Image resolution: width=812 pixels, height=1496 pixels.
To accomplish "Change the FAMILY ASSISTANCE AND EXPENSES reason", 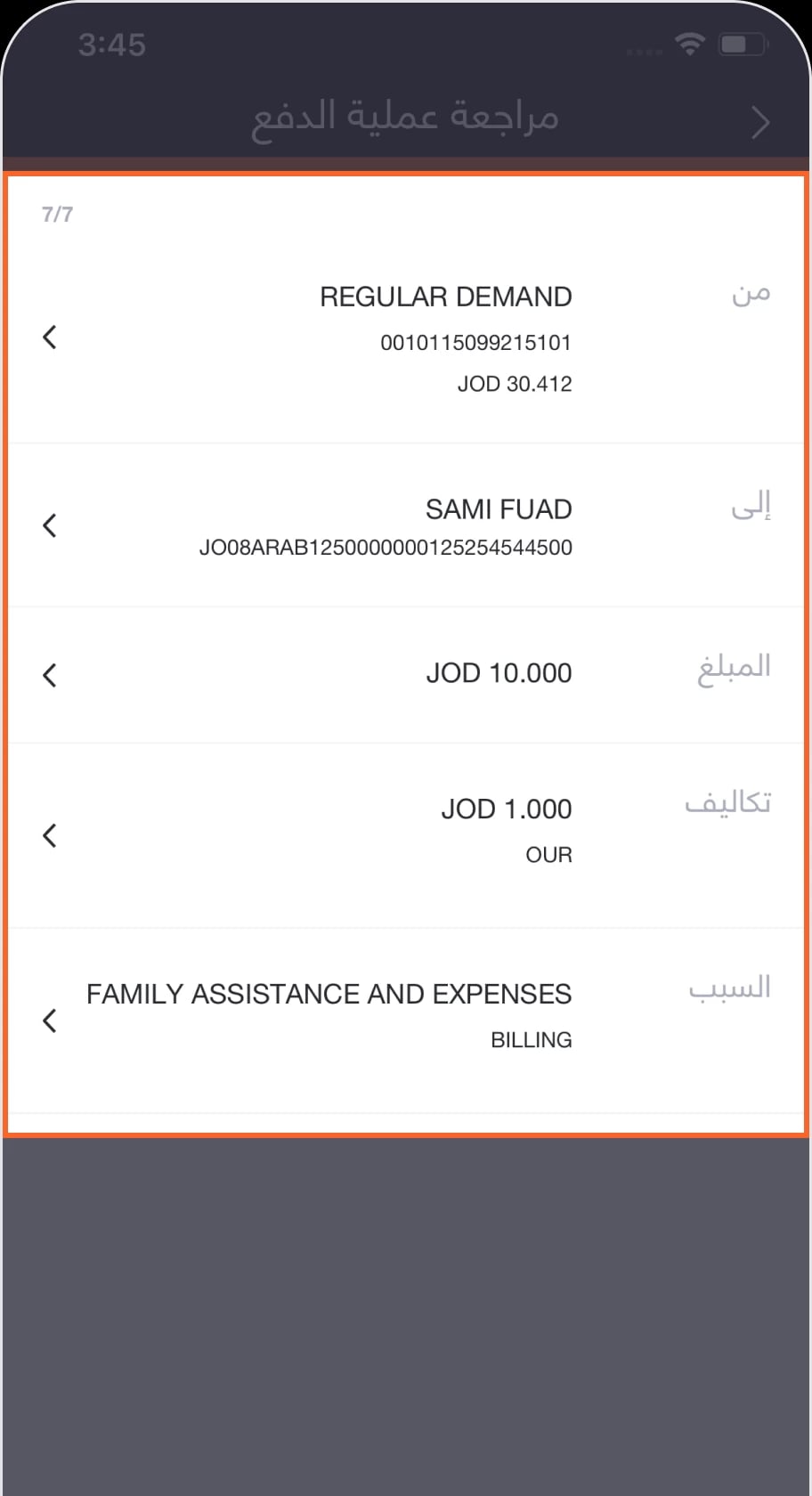I will pyautogui.click(x=406, y=1020).
